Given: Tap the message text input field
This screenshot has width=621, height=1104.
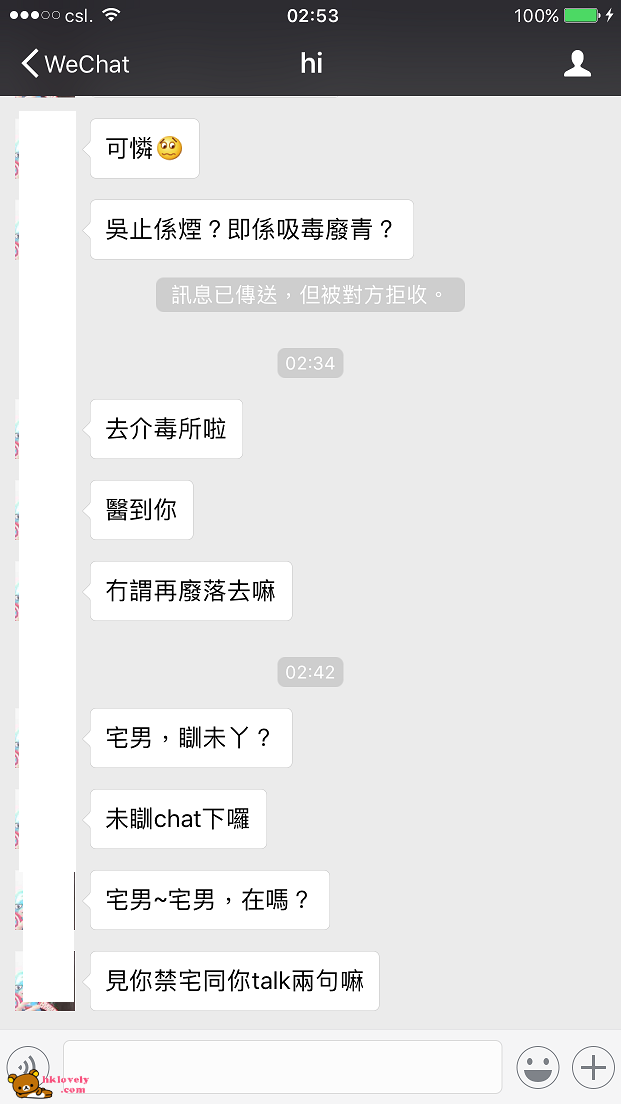Looking at the screenshot, I should click(282, 1067).
